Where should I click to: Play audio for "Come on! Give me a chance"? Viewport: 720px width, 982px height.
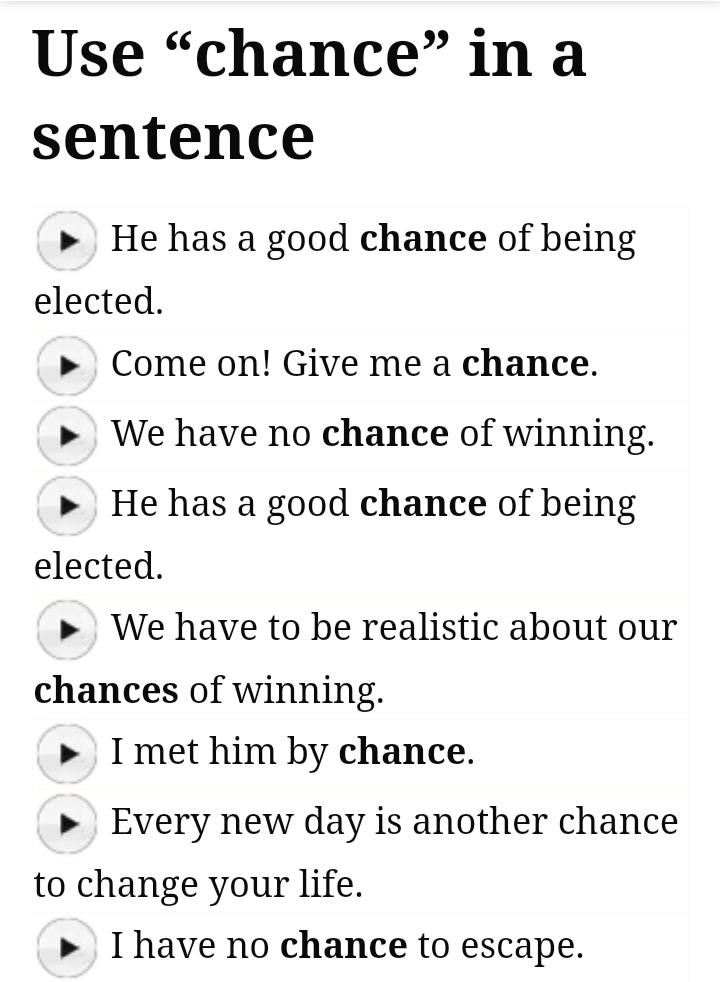tap(67, 365)
